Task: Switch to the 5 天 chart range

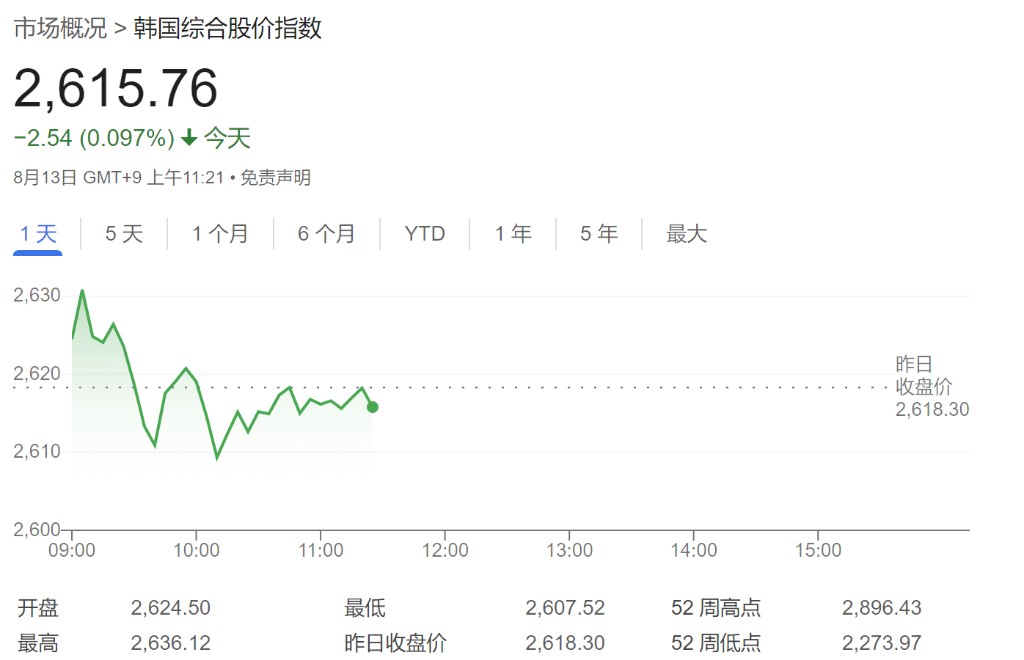Action: click(124, 234)
